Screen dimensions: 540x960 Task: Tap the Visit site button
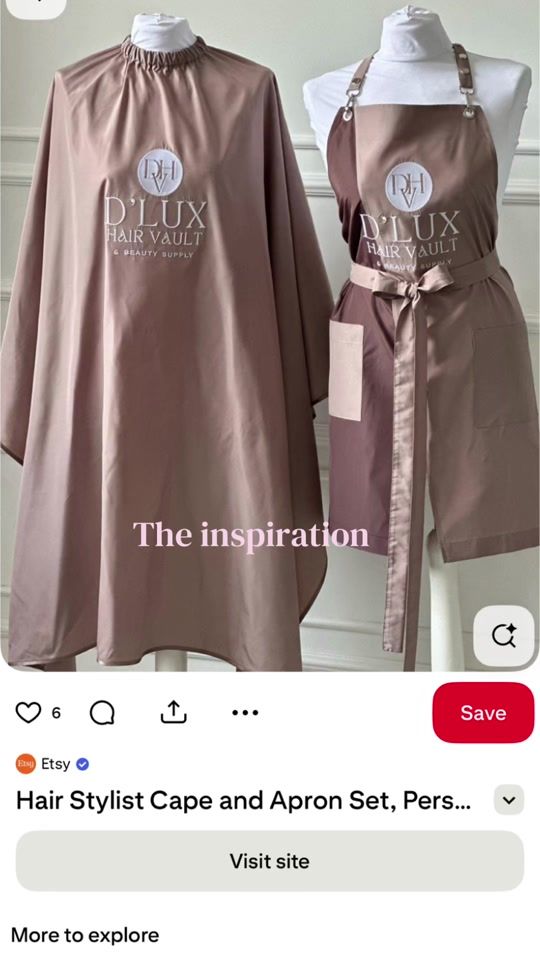(x=269, y=861)
